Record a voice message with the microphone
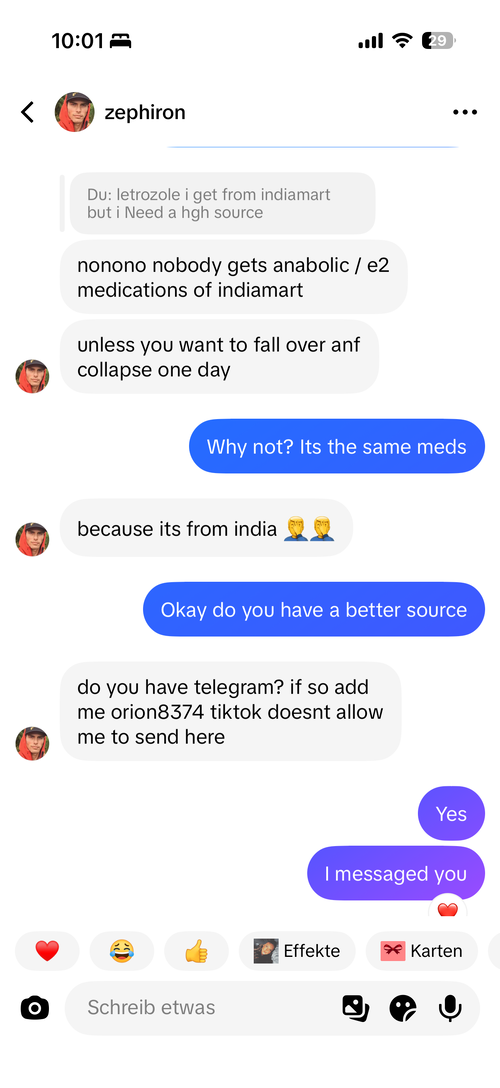 450,1008
